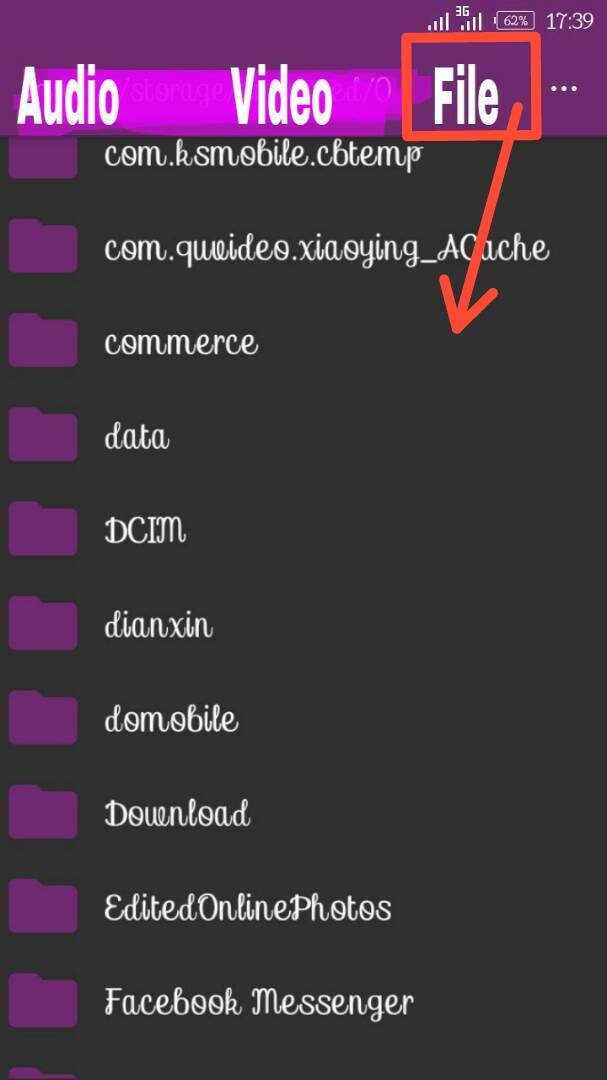
Task: Select the File tab
Action: tap(466, 98)
